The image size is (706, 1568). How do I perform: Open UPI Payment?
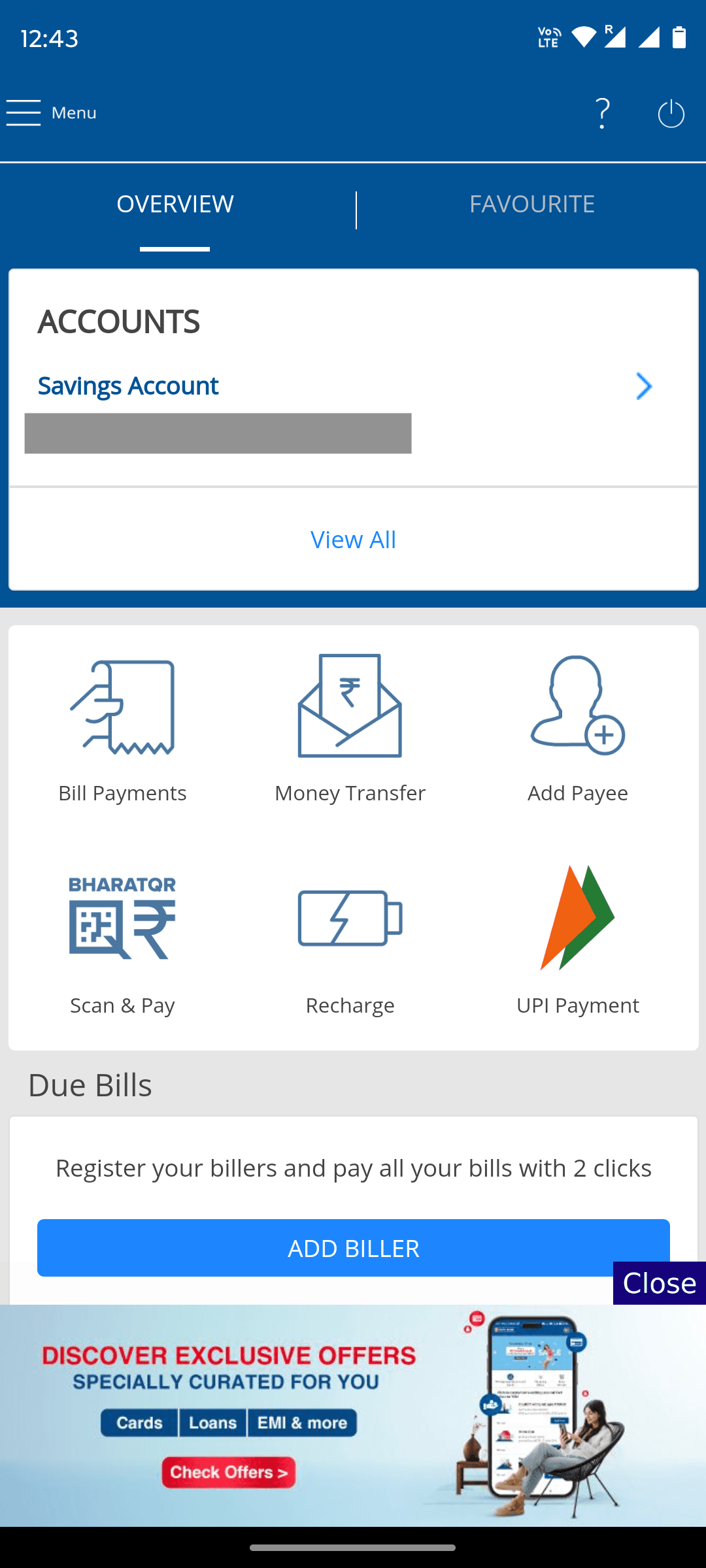[x=578, y=943]
